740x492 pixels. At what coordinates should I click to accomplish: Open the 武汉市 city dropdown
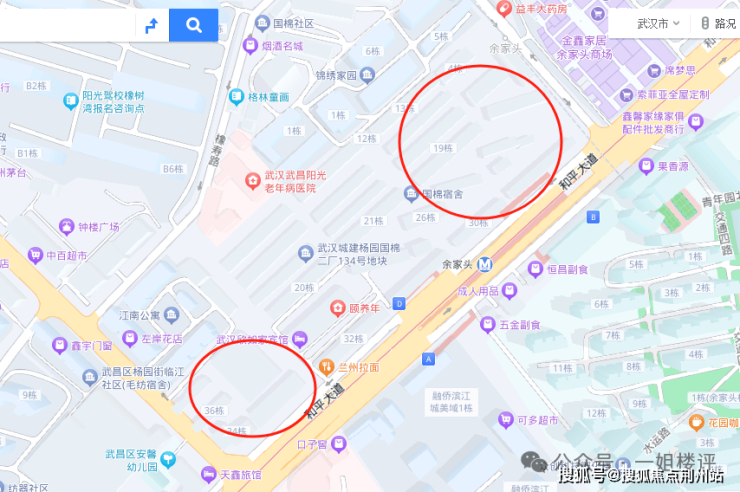(658, 22)
